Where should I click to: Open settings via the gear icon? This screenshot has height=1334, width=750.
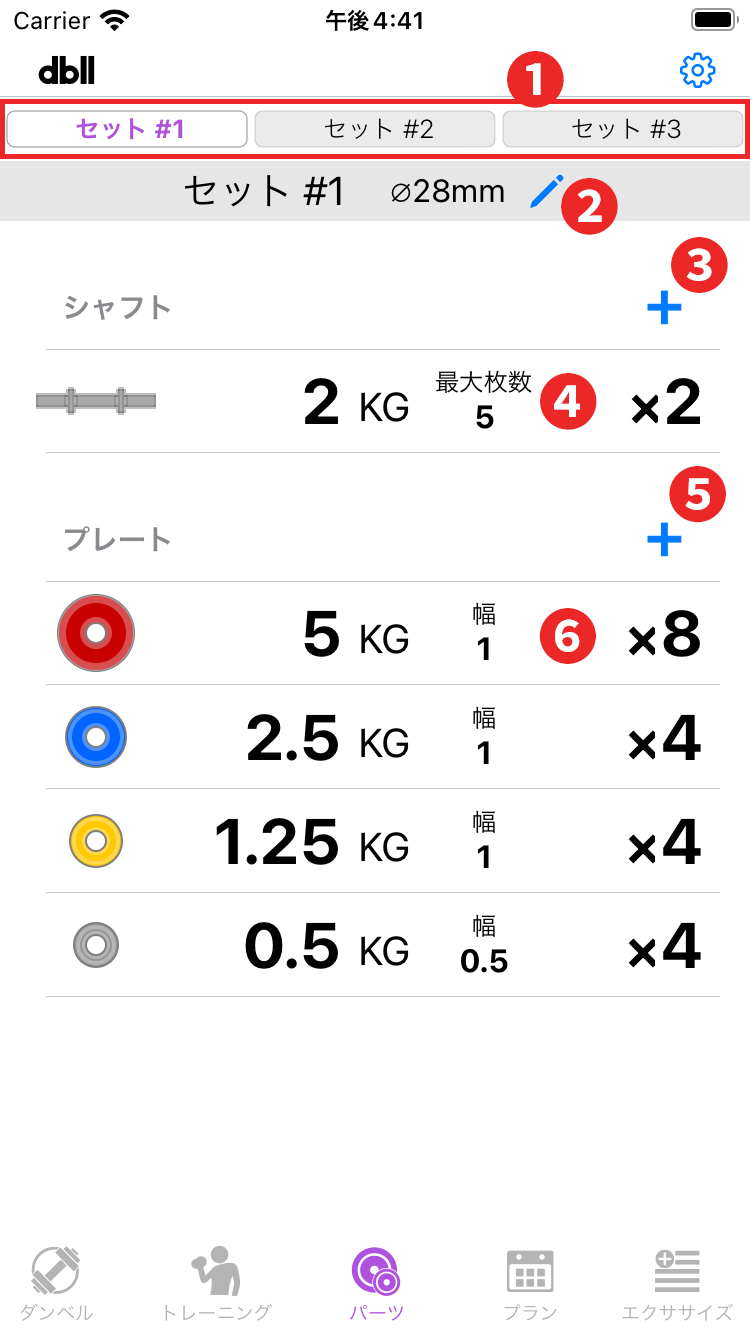click(x=697, y=70)
